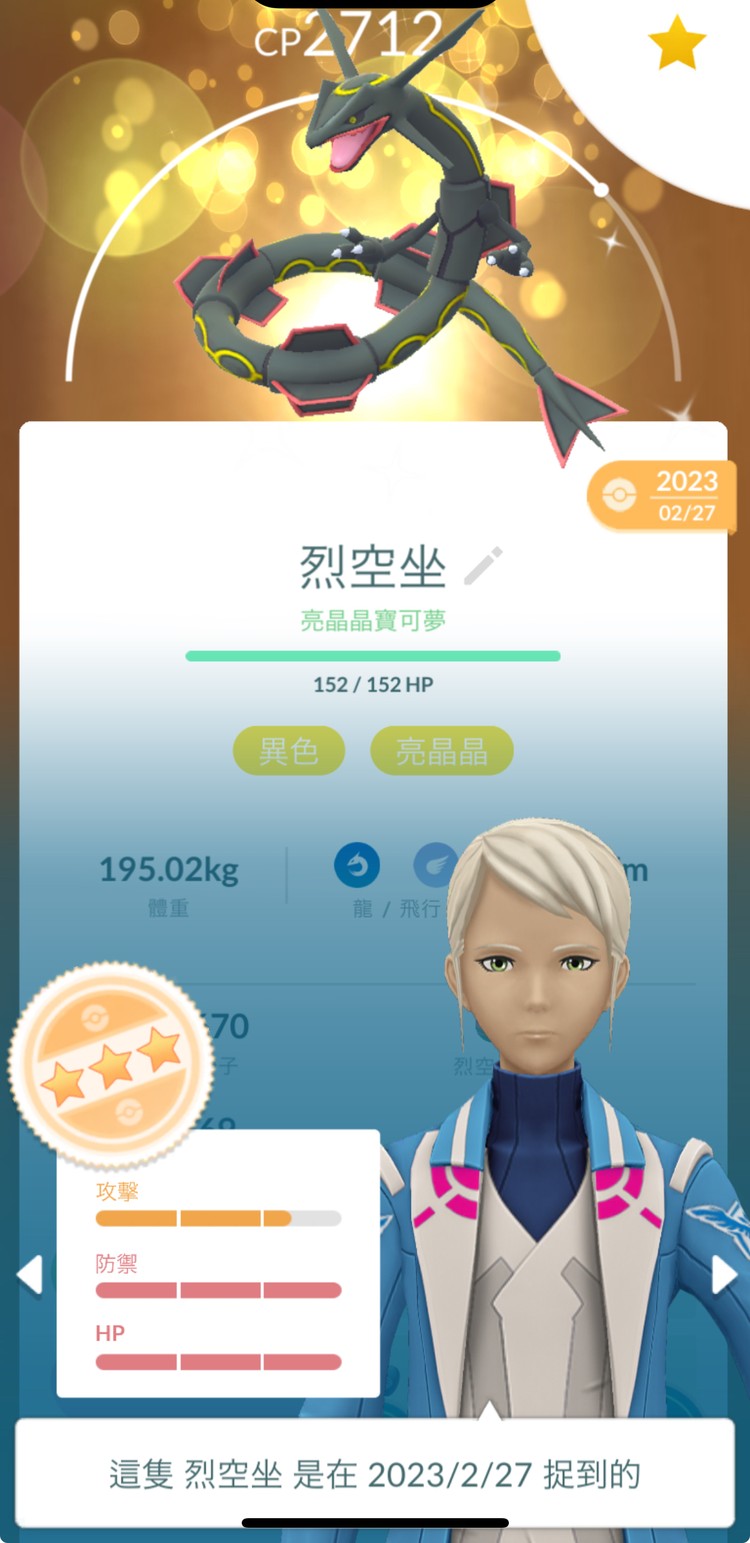750x1543 pixels.
Task: Go to the previous Pokémon with left arrow
Action: pos(30,1275)
